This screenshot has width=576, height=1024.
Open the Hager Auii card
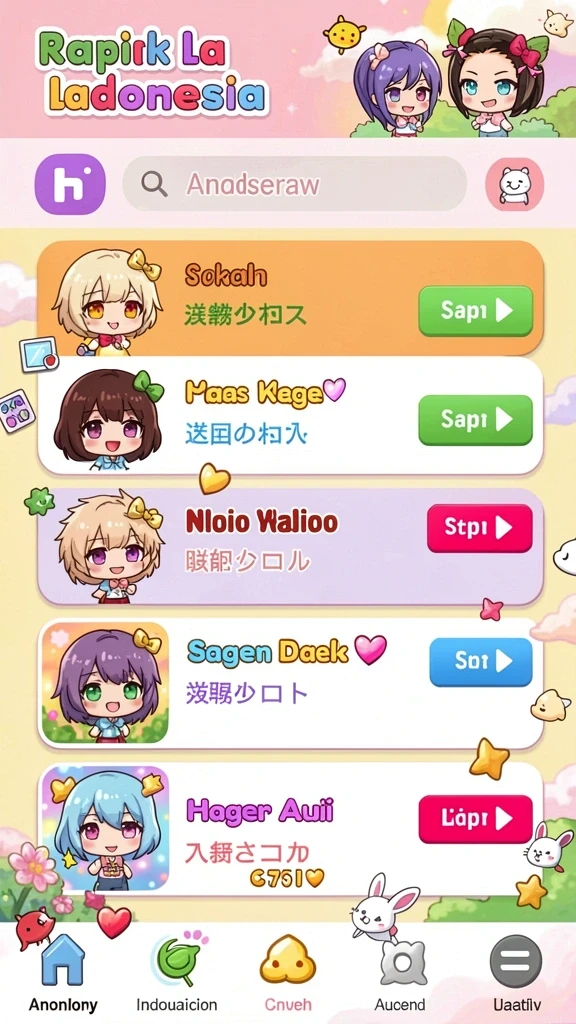tap(291, 828)
